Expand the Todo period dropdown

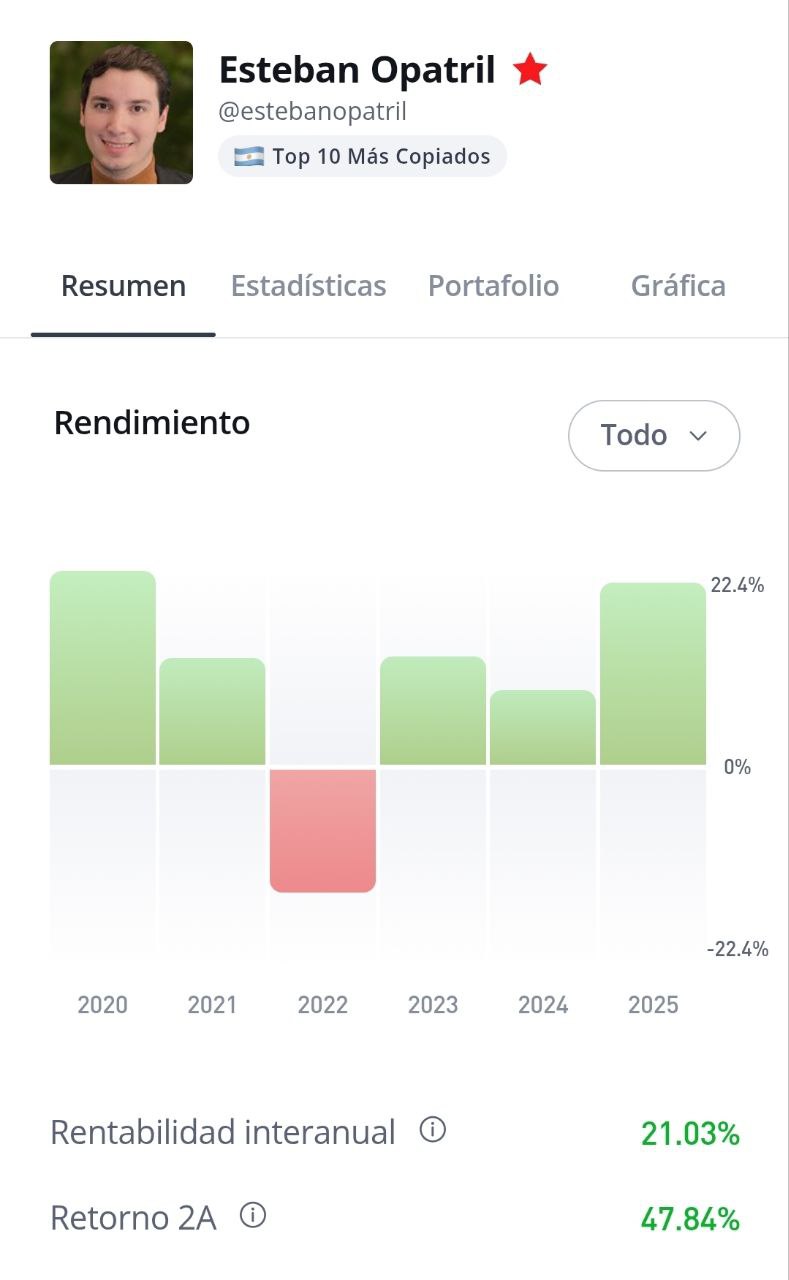pos(654,435)
